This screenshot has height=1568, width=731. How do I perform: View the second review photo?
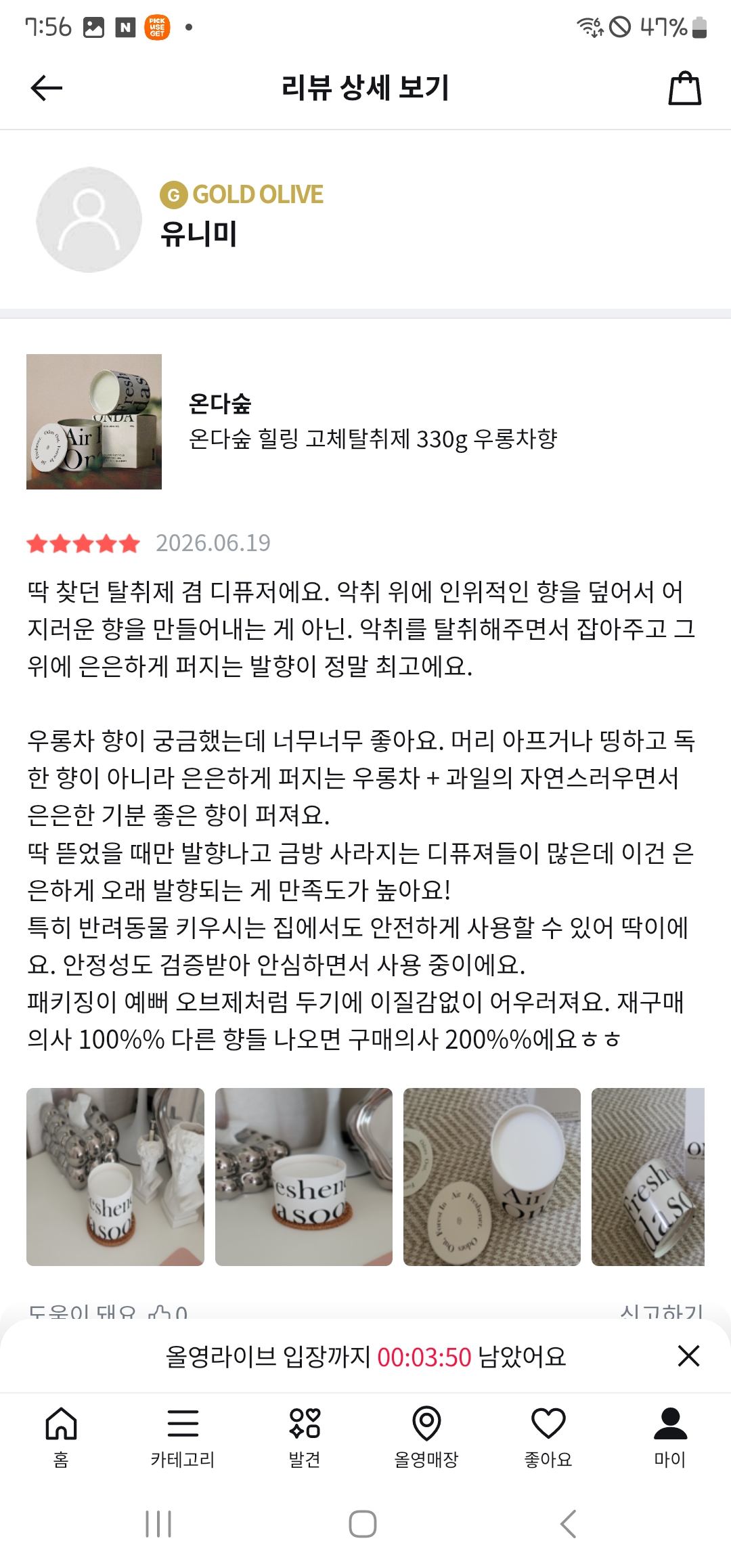tap(304, 1177)
